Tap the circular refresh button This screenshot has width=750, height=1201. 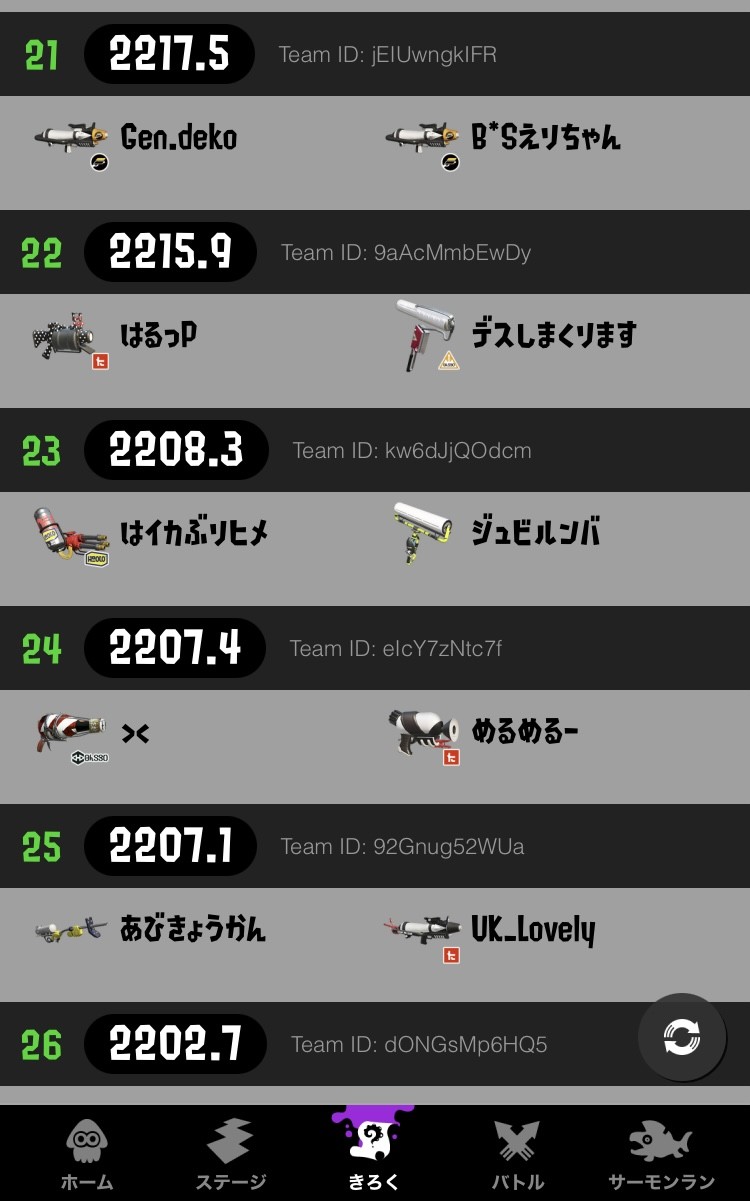(682, 1037)
